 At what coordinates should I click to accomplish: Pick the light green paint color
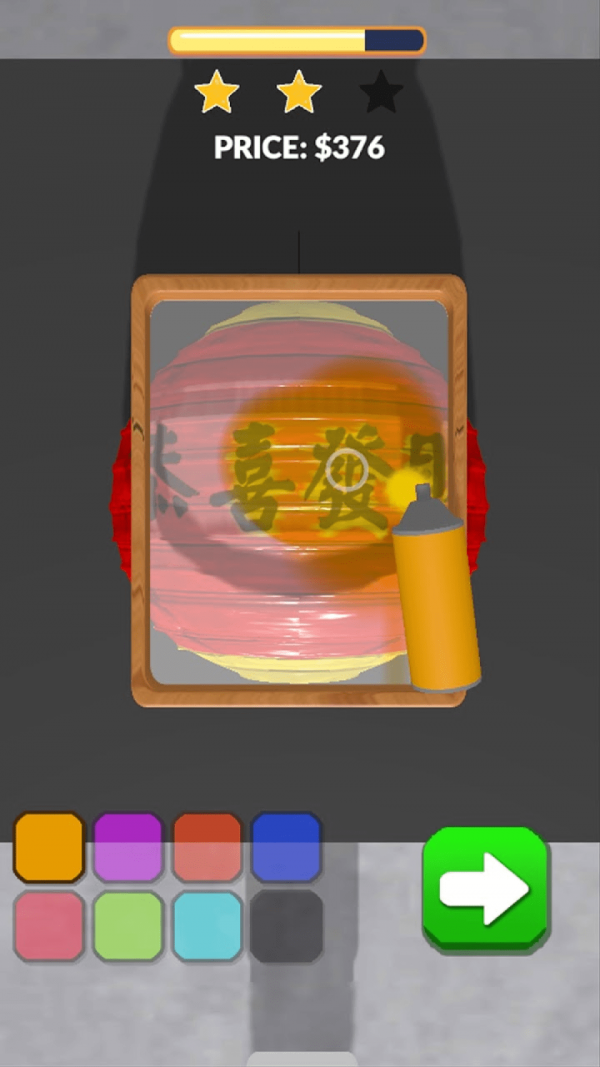point(128,926)
